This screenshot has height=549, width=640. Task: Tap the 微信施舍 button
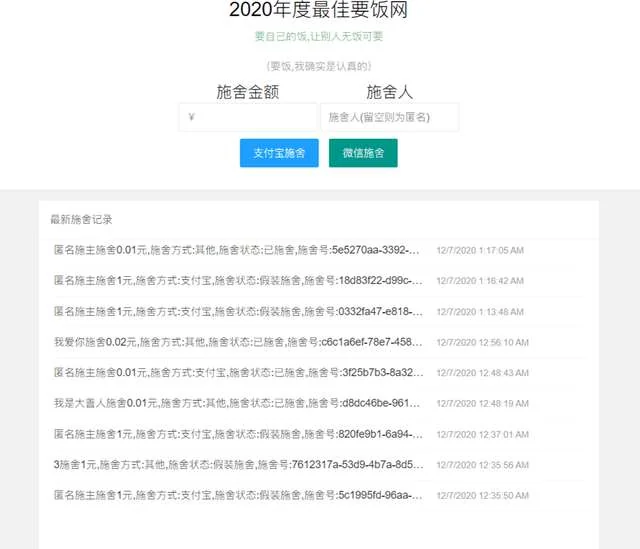point(363,153)
